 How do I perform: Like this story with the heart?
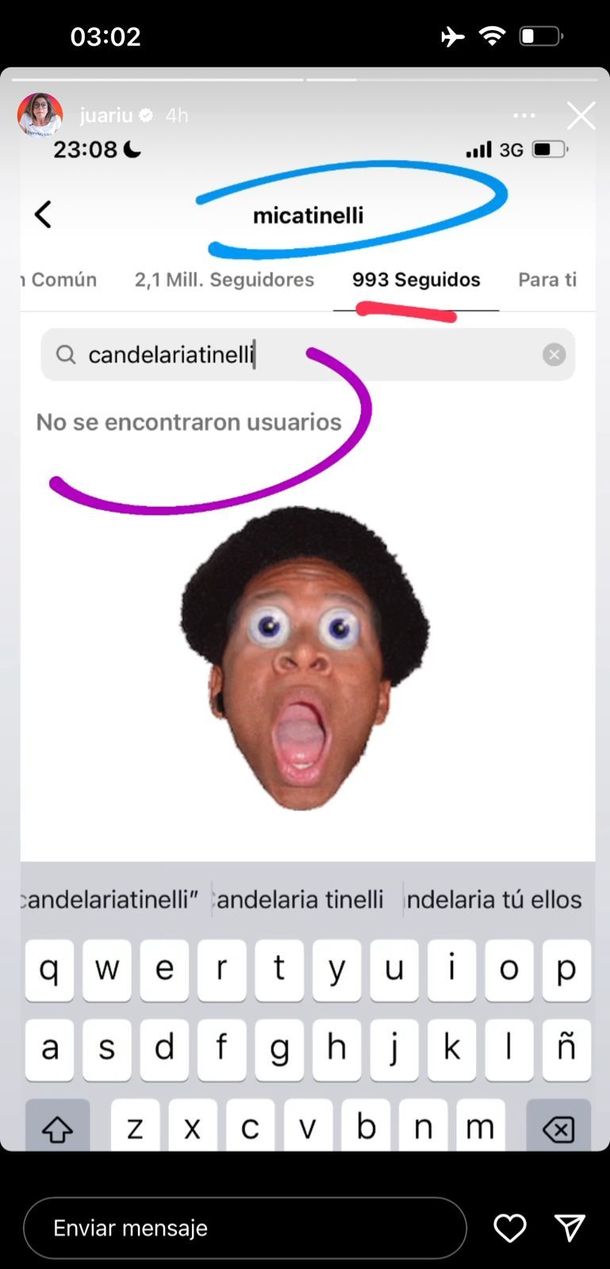[510, 1228]
